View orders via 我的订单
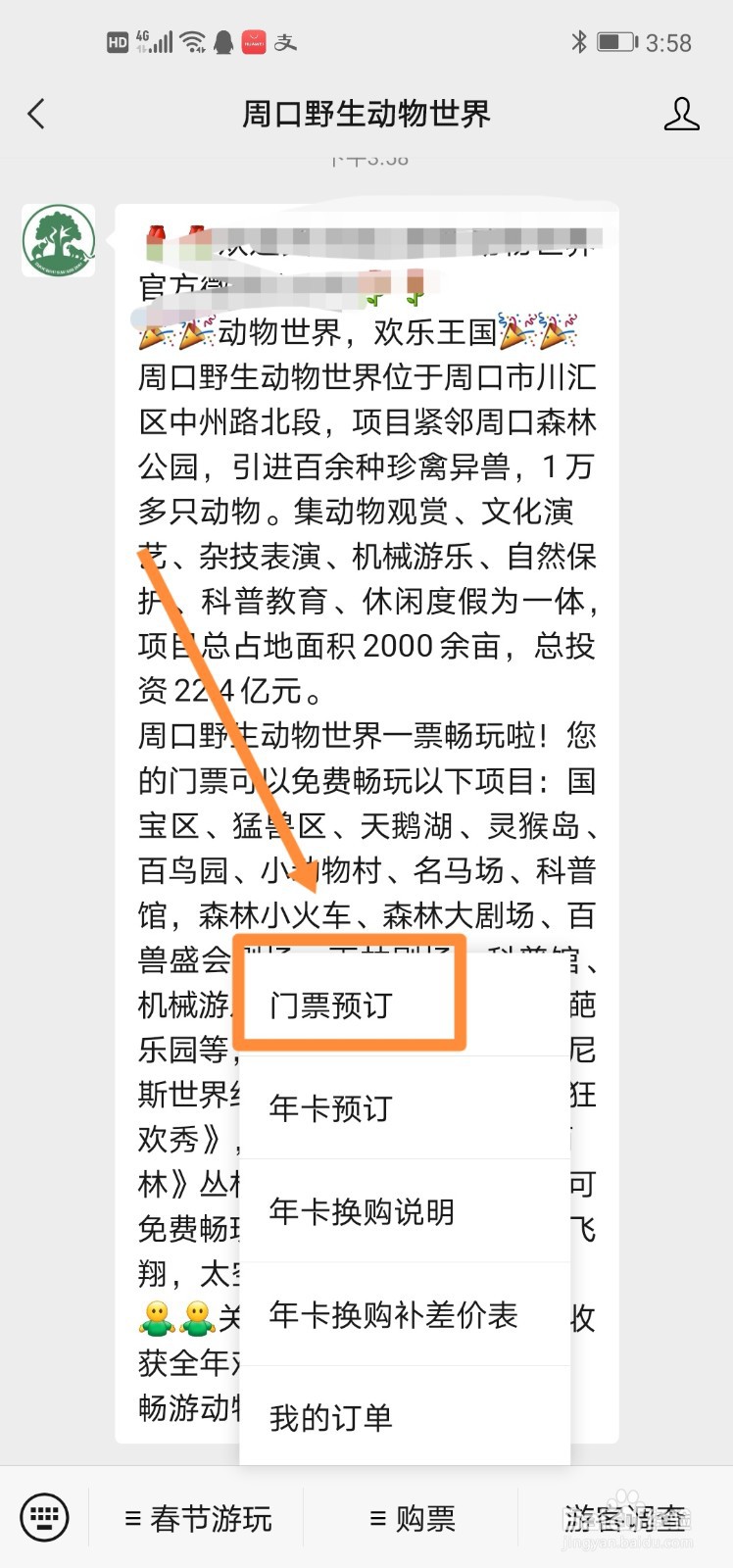The width and height of the screenshot is (733, 1568). coord(328,1418)
